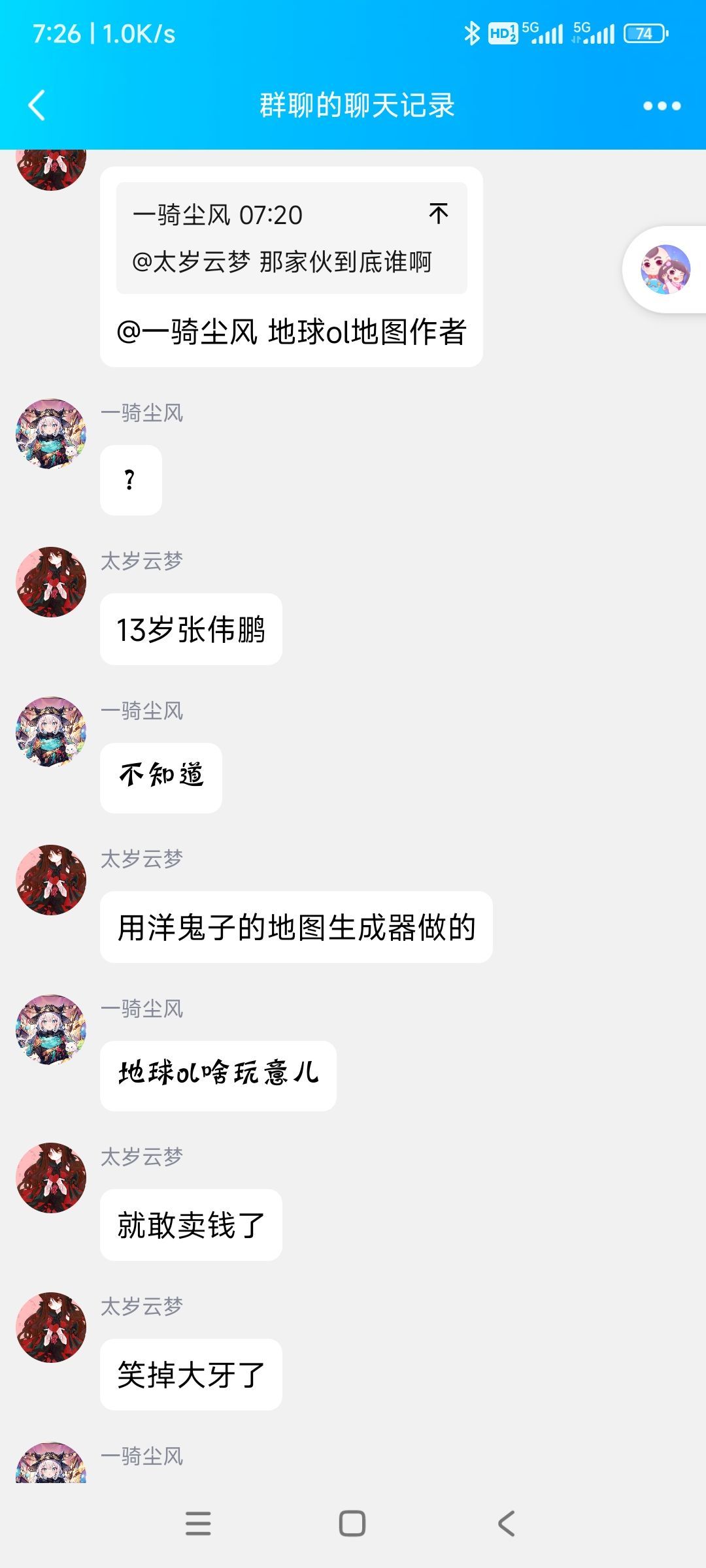Tap the avatar beside "13岁张伟鹏" message

point(51,582)
